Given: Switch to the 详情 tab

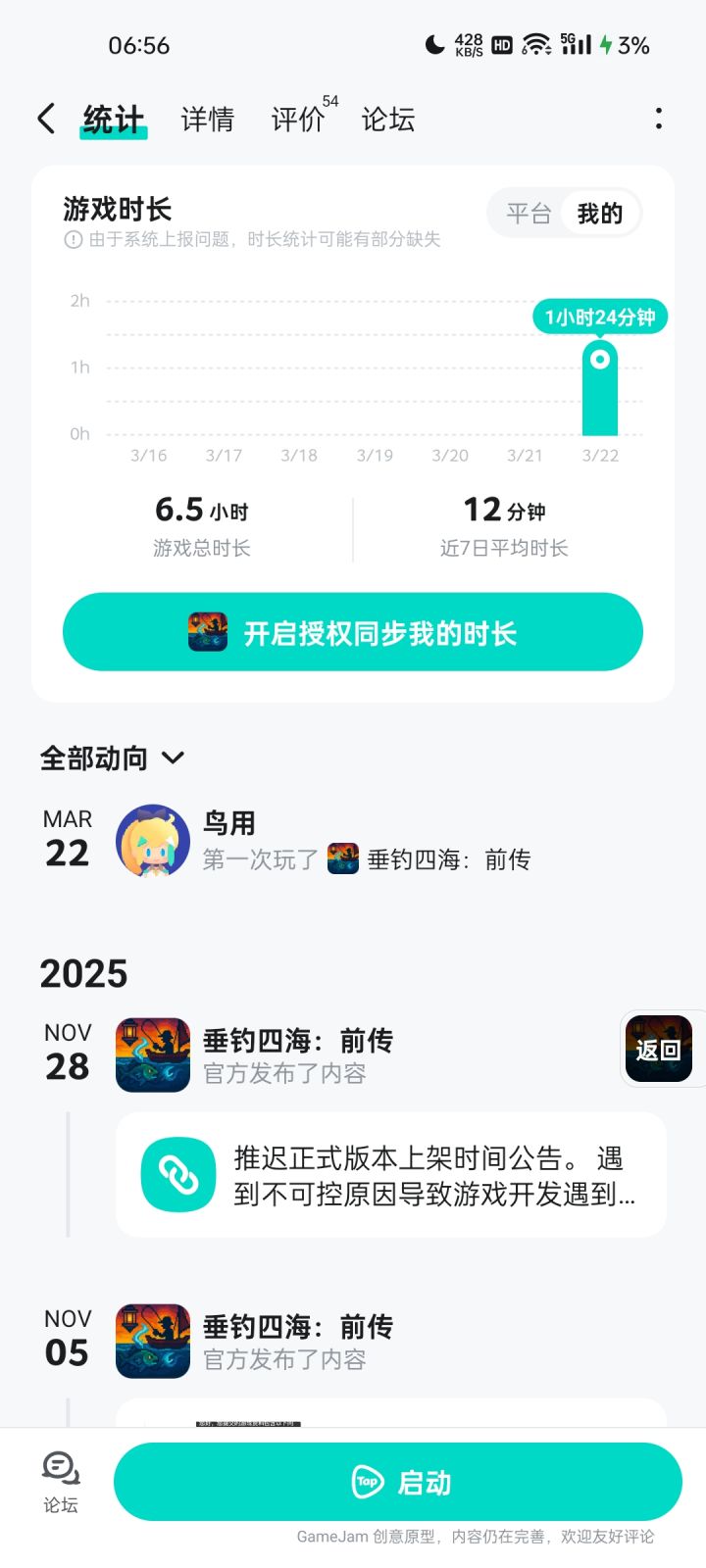Looking at the screenshot, I should point(207,120).
